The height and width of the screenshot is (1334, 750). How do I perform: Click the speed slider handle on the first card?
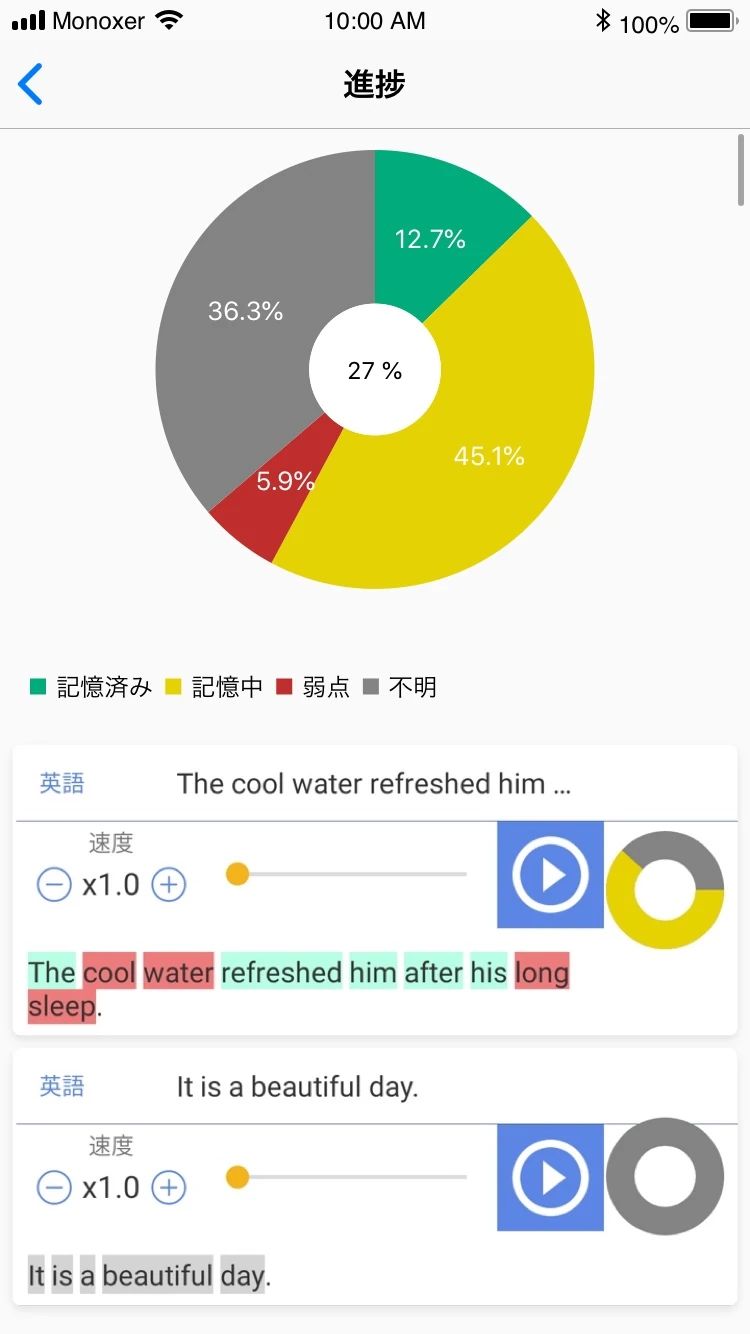pos(237,873)
